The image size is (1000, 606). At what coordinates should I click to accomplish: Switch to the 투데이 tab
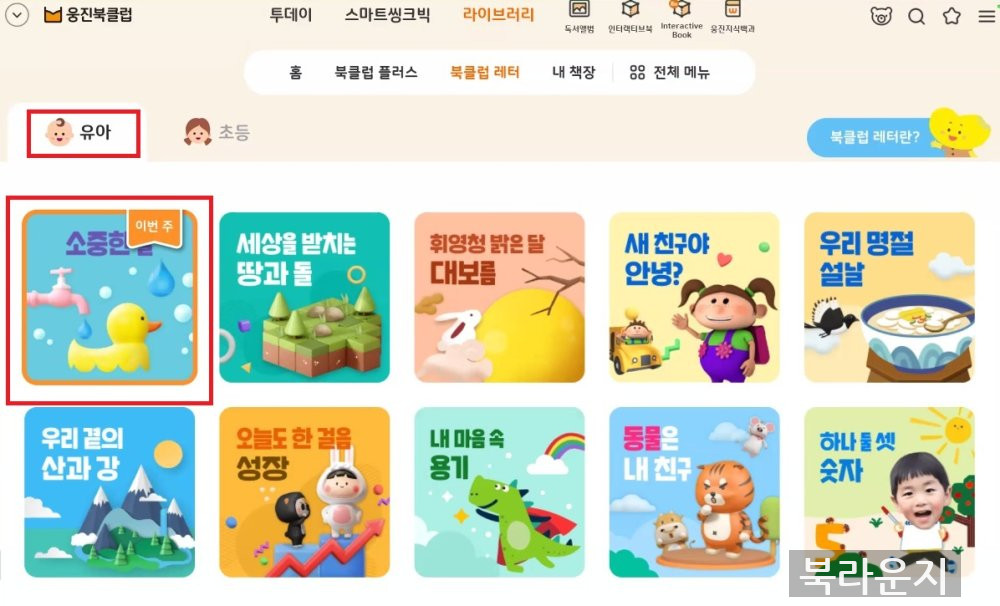click(x=291, y=15)
